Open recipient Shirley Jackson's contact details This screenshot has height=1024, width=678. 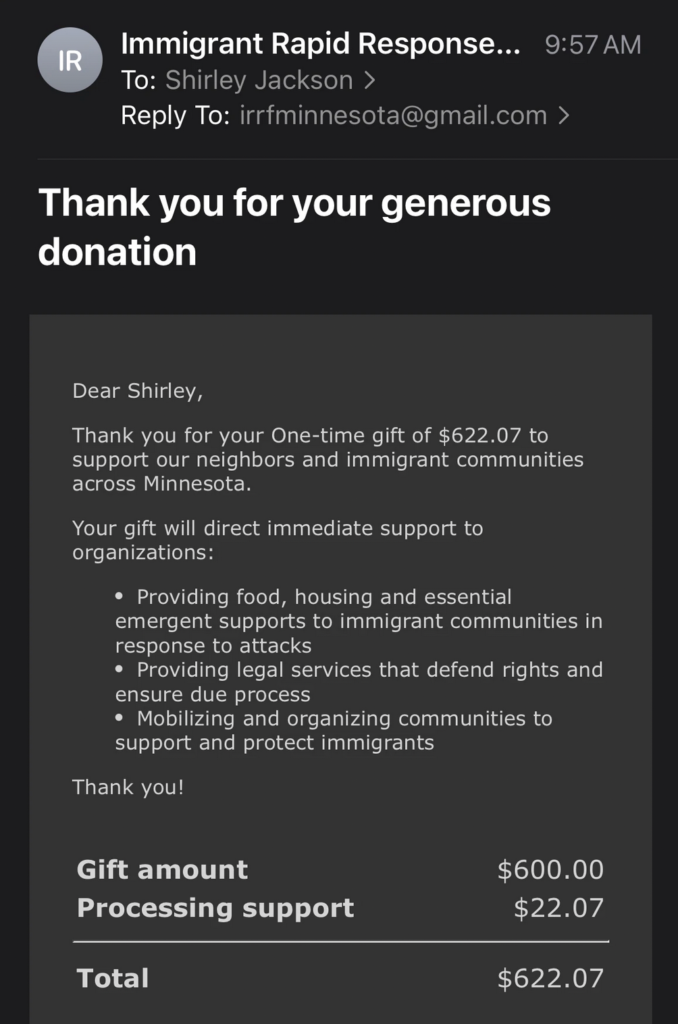pyautogui.click(x=259, y=80)
